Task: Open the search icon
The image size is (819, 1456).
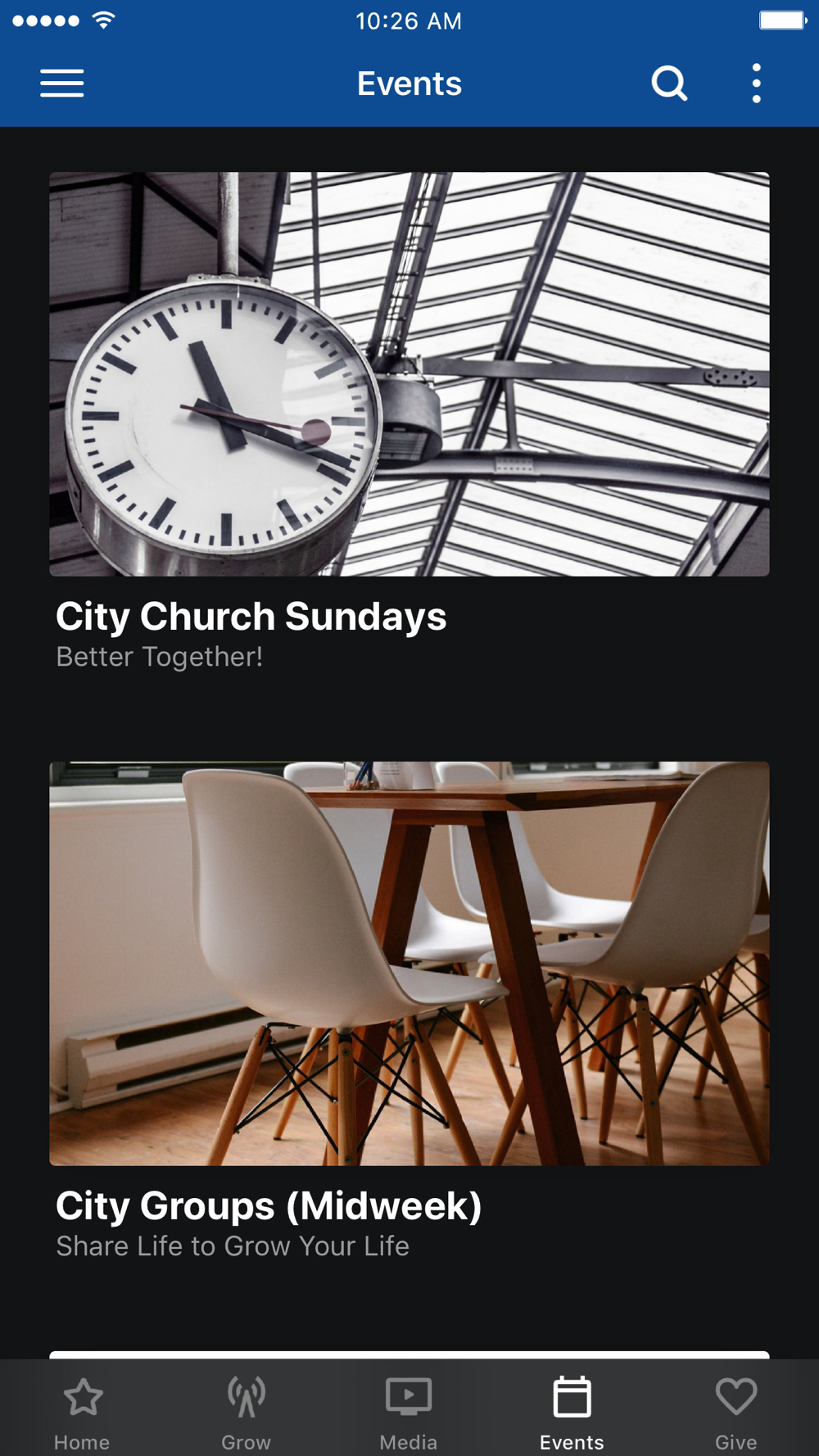Action: tap(669, 84)
